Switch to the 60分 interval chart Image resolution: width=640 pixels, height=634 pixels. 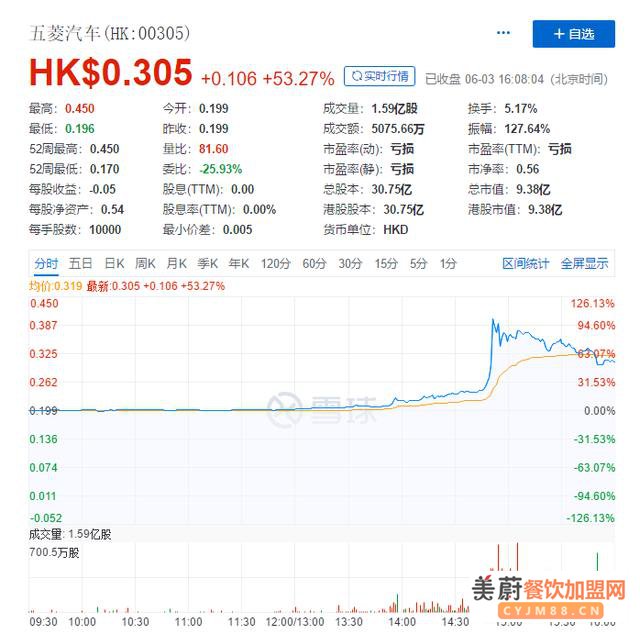314,263
